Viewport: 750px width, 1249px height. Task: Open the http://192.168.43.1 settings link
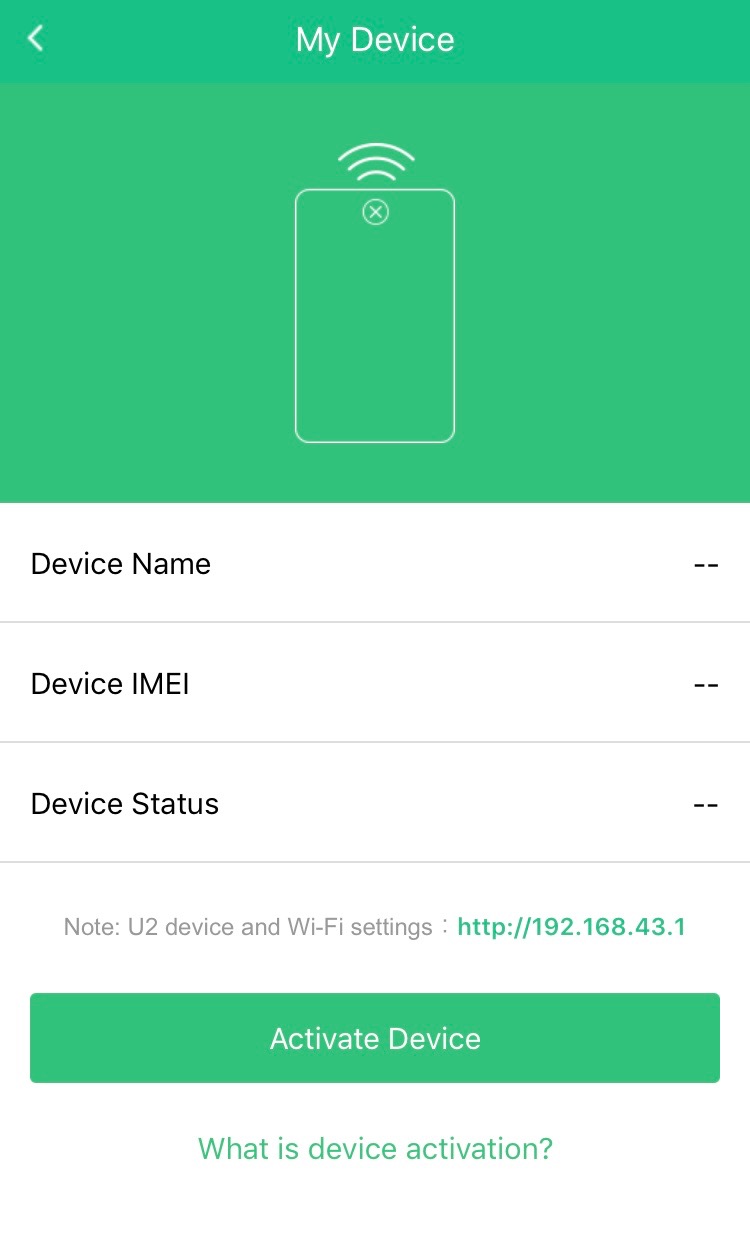[x=571, y=927]
